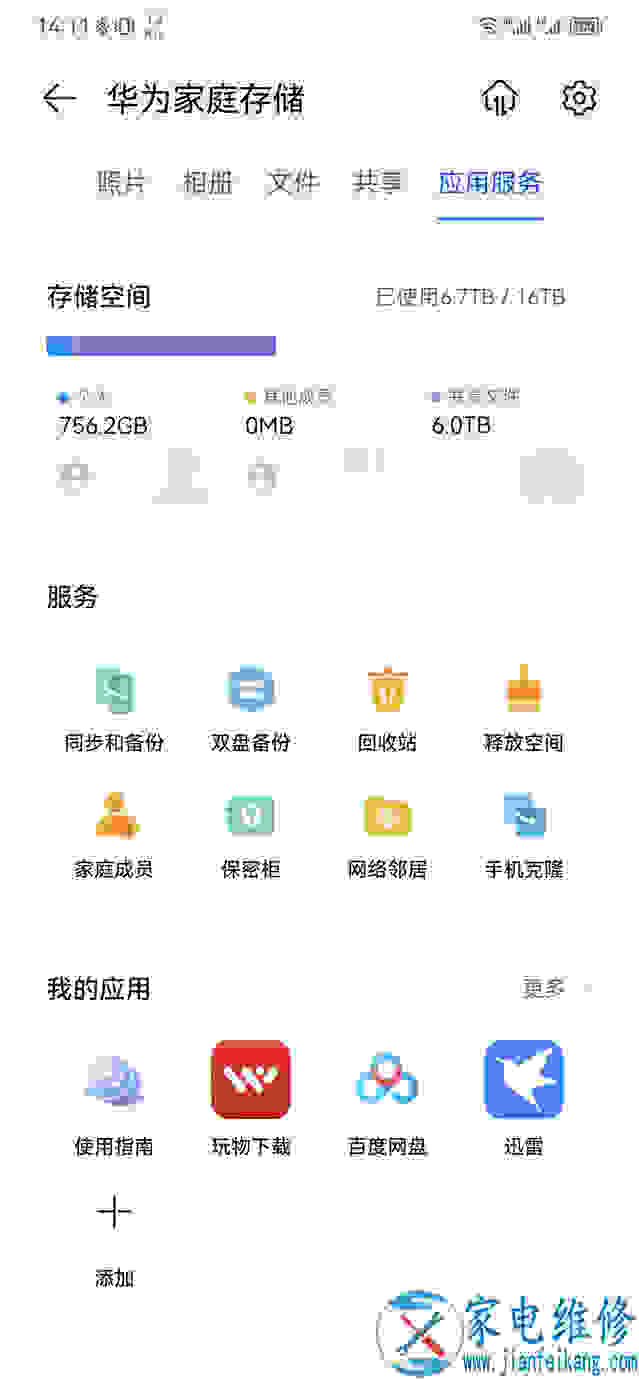This screenshot has height=1379, width=639.
Task: Switch to the 文件 tab
Action: (x=293, y=182)
